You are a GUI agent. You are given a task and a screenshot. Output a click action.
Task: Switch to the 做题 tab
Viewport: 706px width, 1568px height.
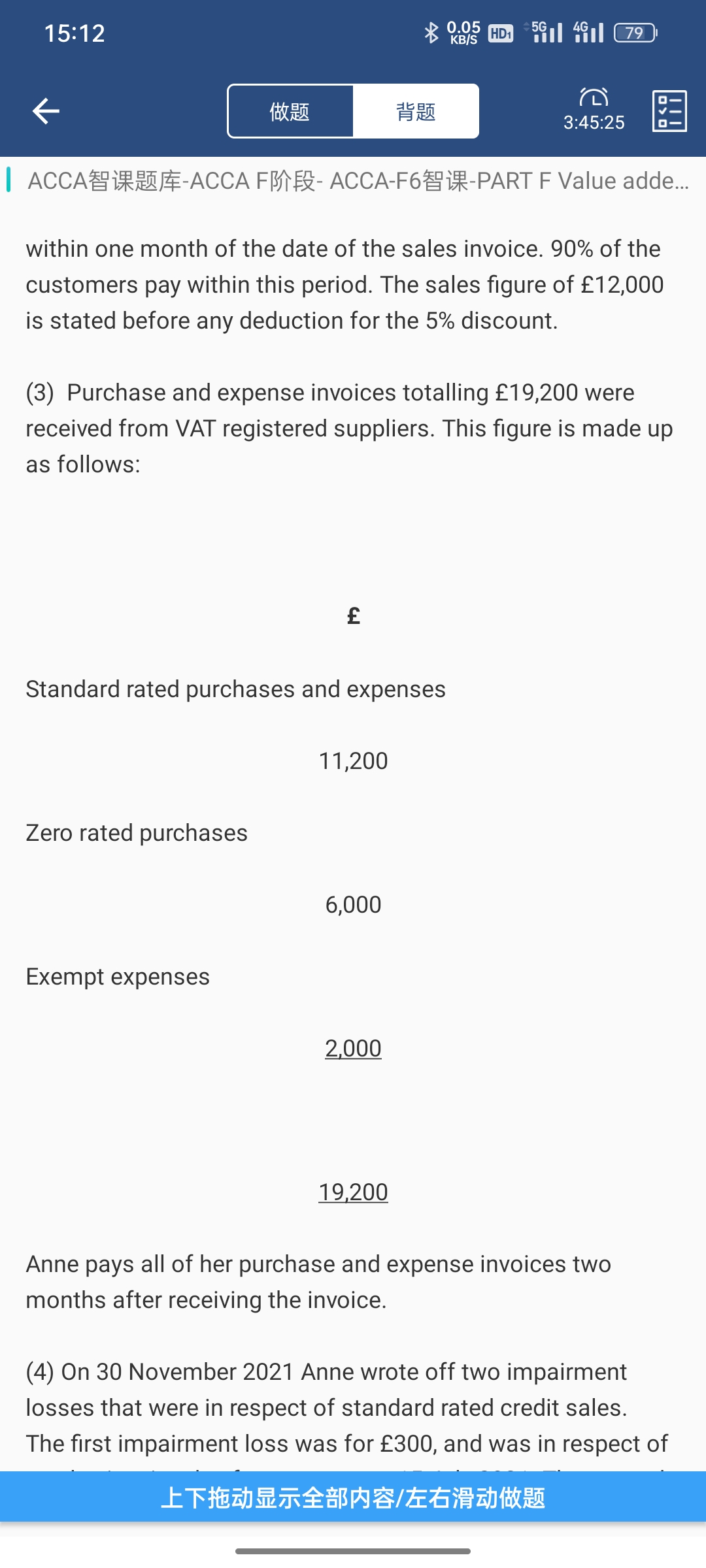(x=290, y=111)
